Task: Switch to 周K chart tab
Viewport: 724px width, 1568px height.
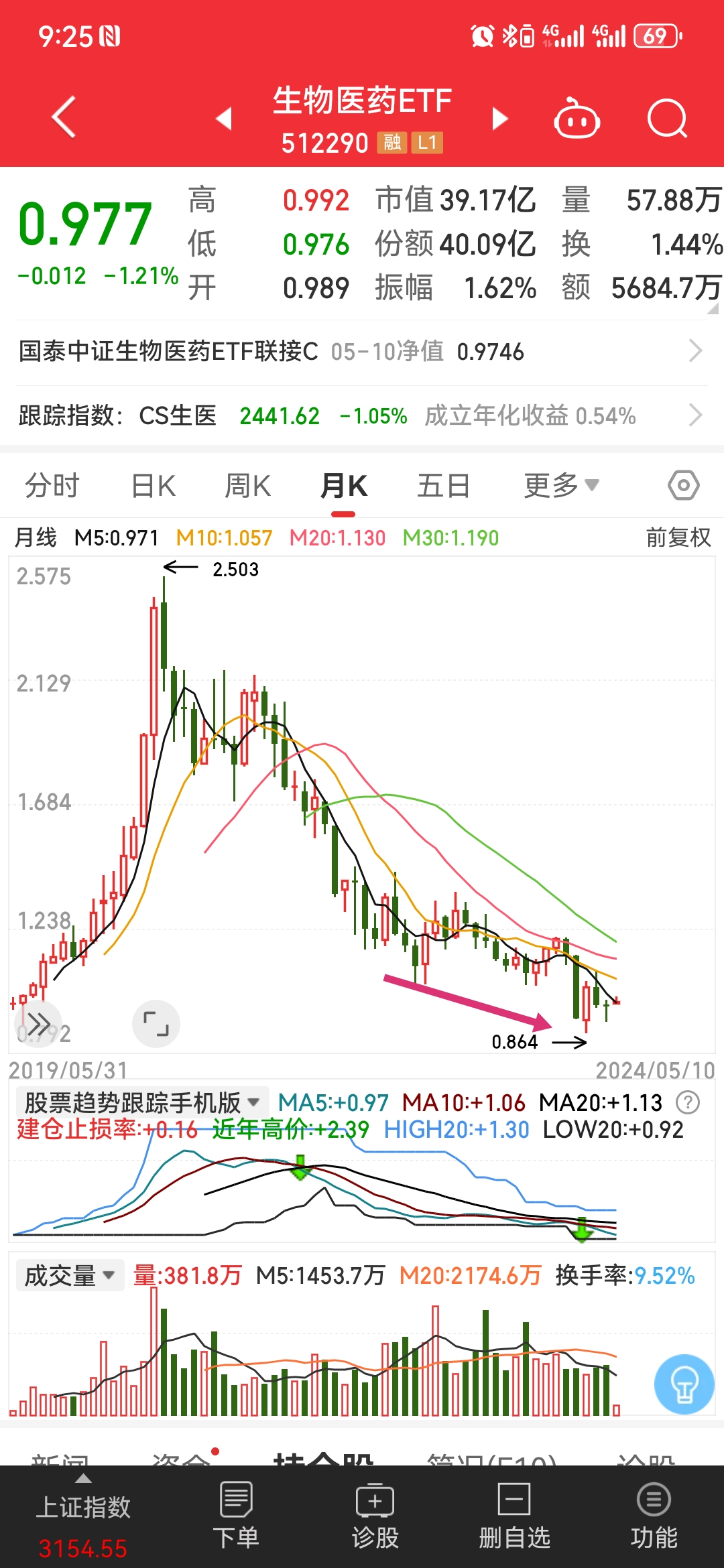Action: coord(247,486)
